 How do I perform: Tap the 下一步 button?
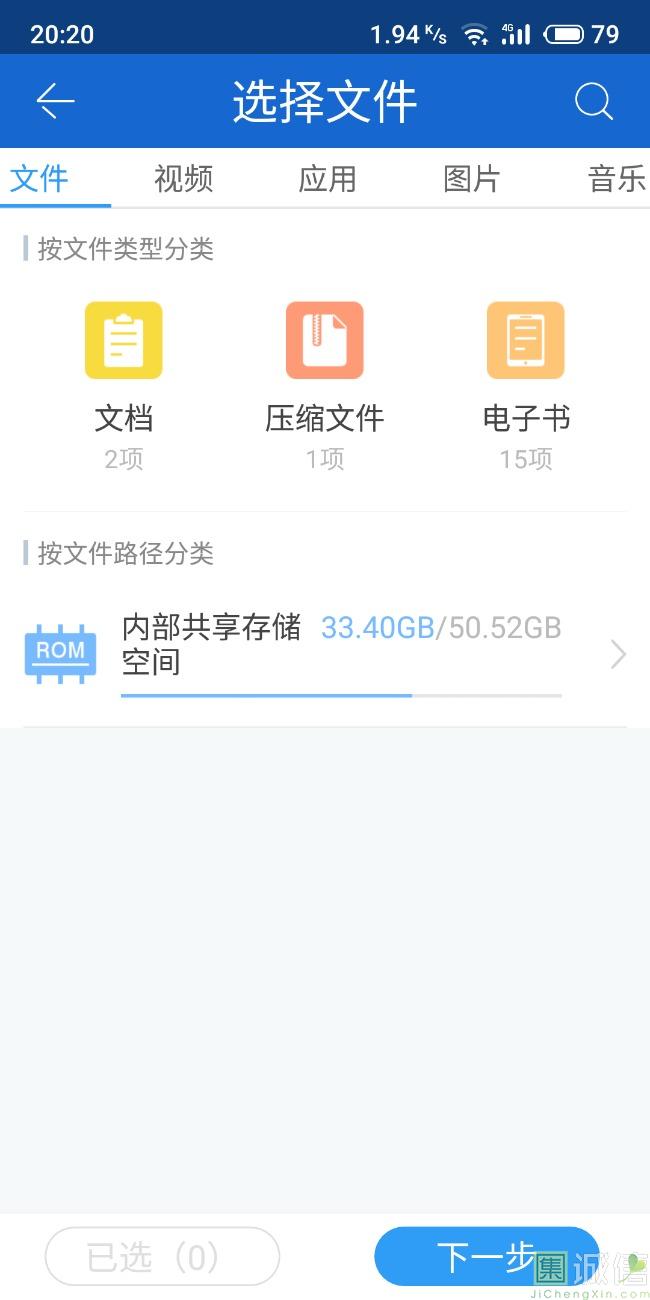(x=486, y=1256)
